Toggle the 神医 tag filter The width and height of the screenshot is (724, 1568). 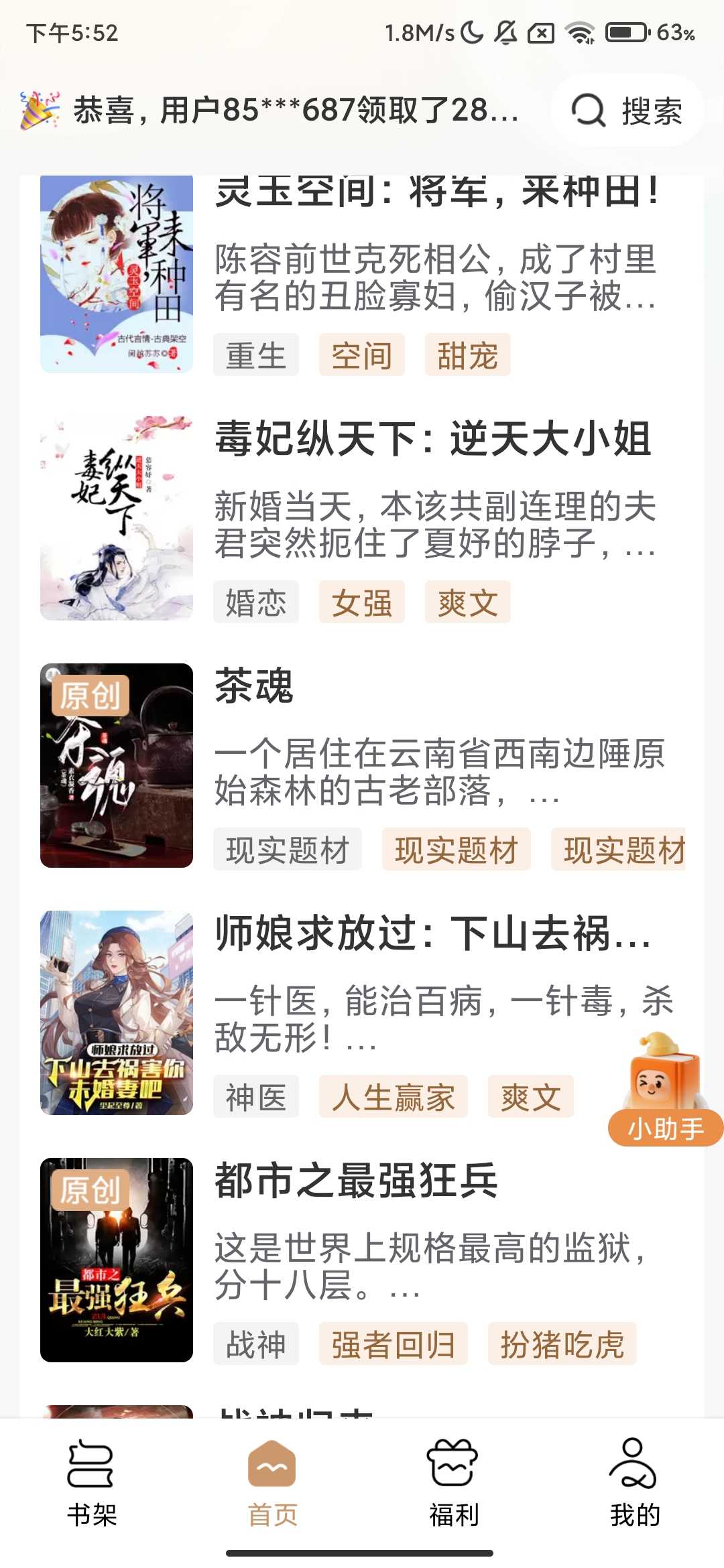[x=255, y=1096]
